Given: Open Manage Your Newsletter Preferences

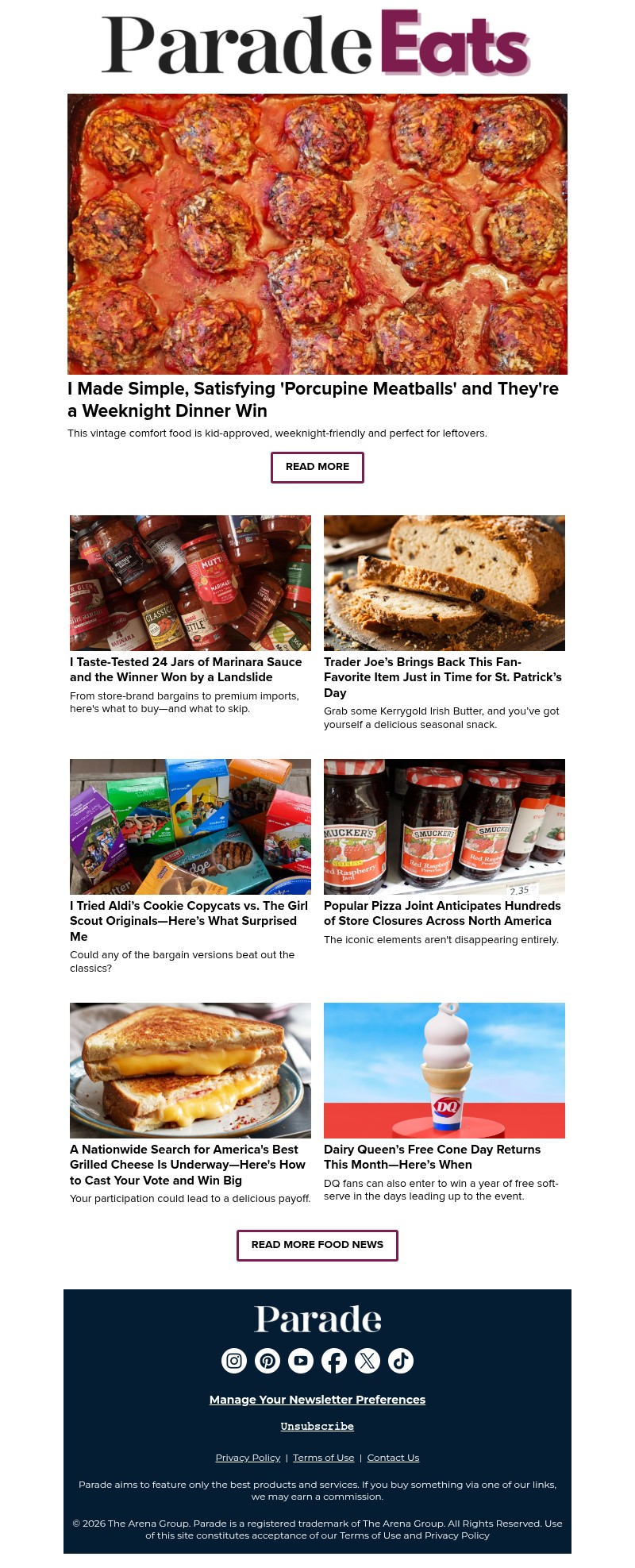Looking at the screenshot, I should pyautogui.click(x=317, y=1400).
